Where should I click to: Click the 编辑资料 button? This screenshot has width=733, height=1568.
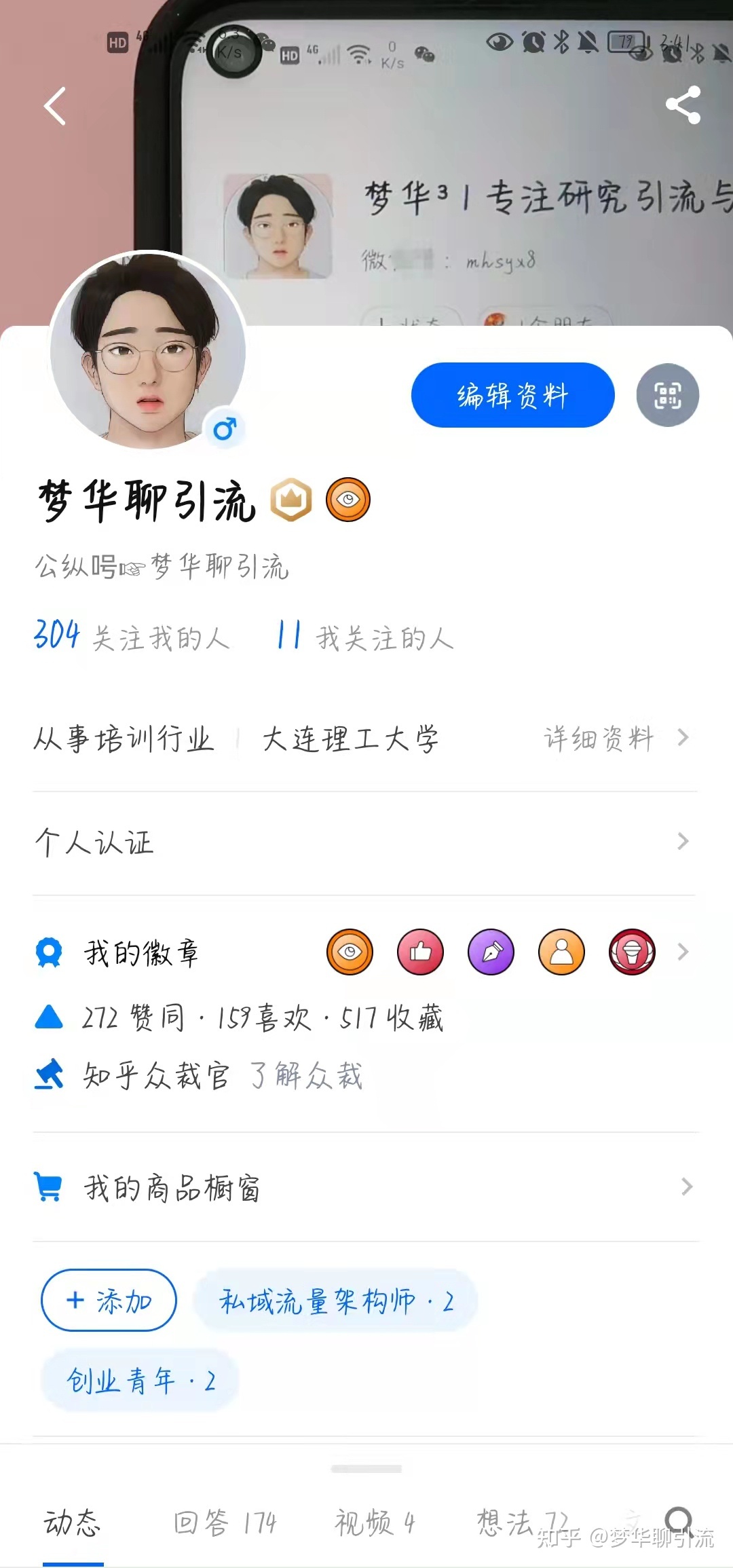click(x=513, y=395)
